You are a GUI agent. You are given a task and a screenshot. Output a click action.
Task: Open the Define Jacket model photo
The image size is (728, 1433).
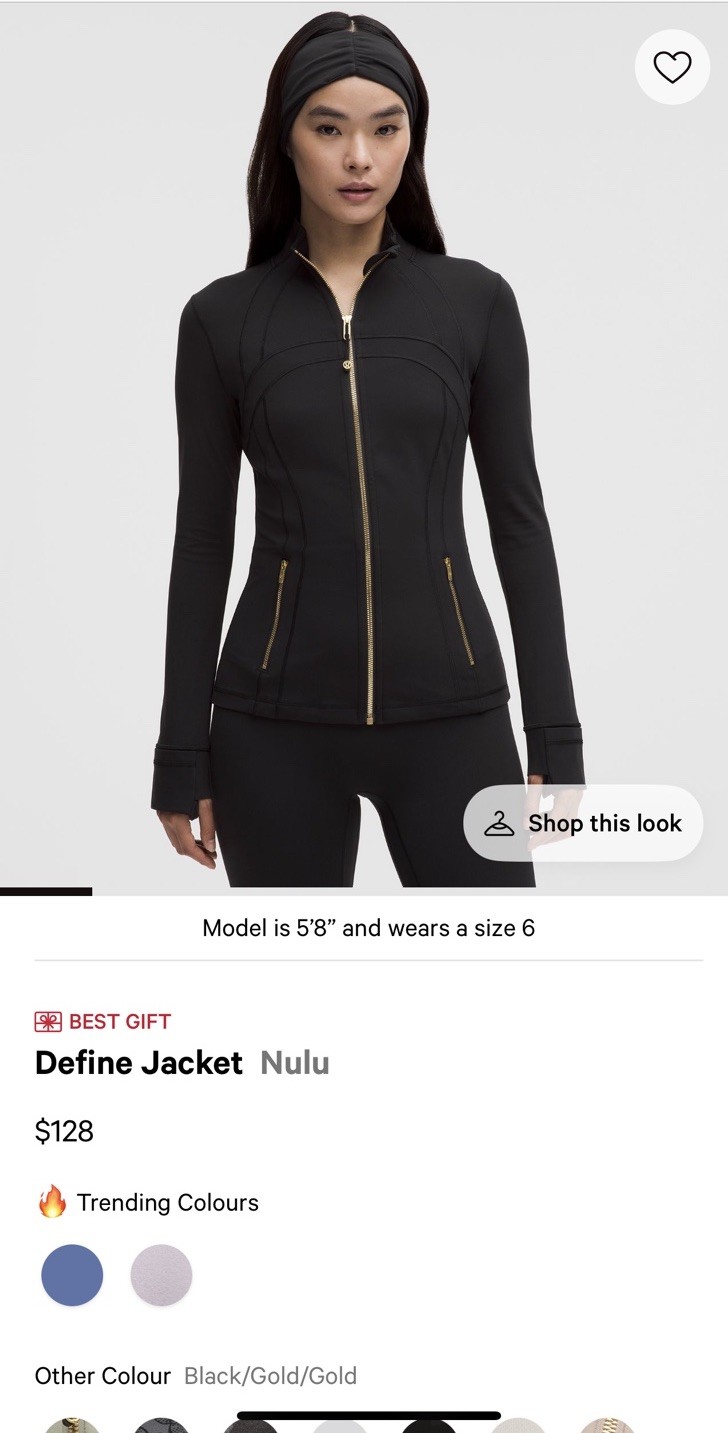pyautogui.click(x=364, y=450)
